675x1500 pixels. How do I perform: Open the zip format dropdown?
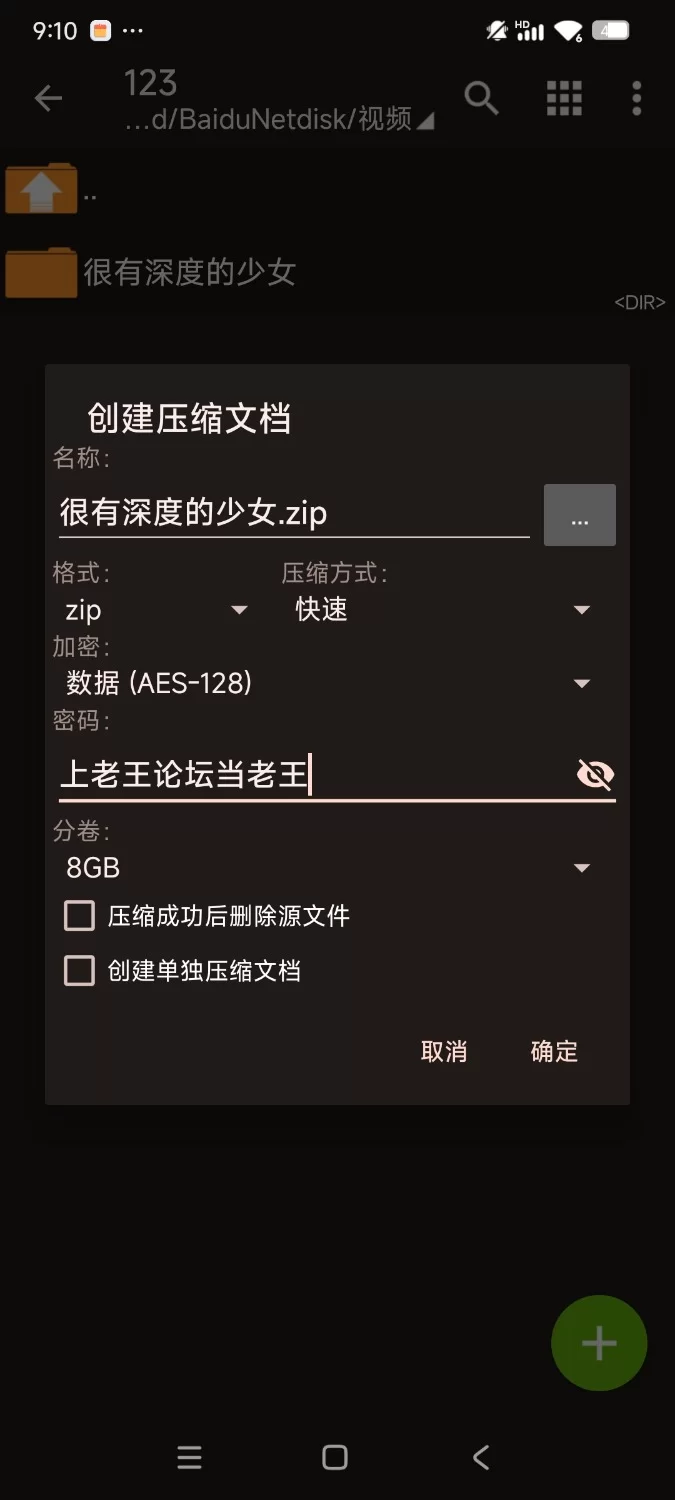click(157, 609)
